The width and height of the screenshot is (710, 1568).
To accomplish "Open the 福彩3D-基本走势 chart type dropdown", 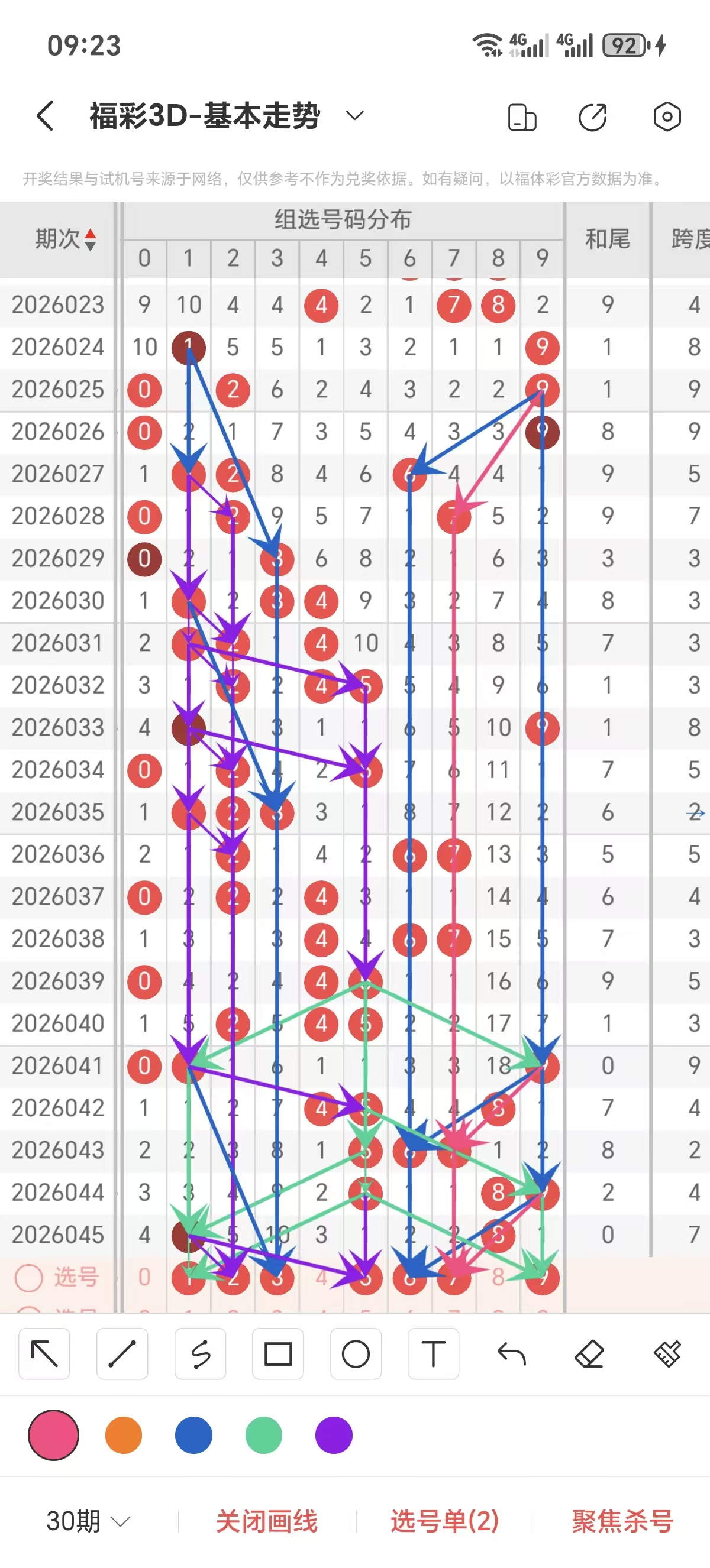I will coord(355,115).
